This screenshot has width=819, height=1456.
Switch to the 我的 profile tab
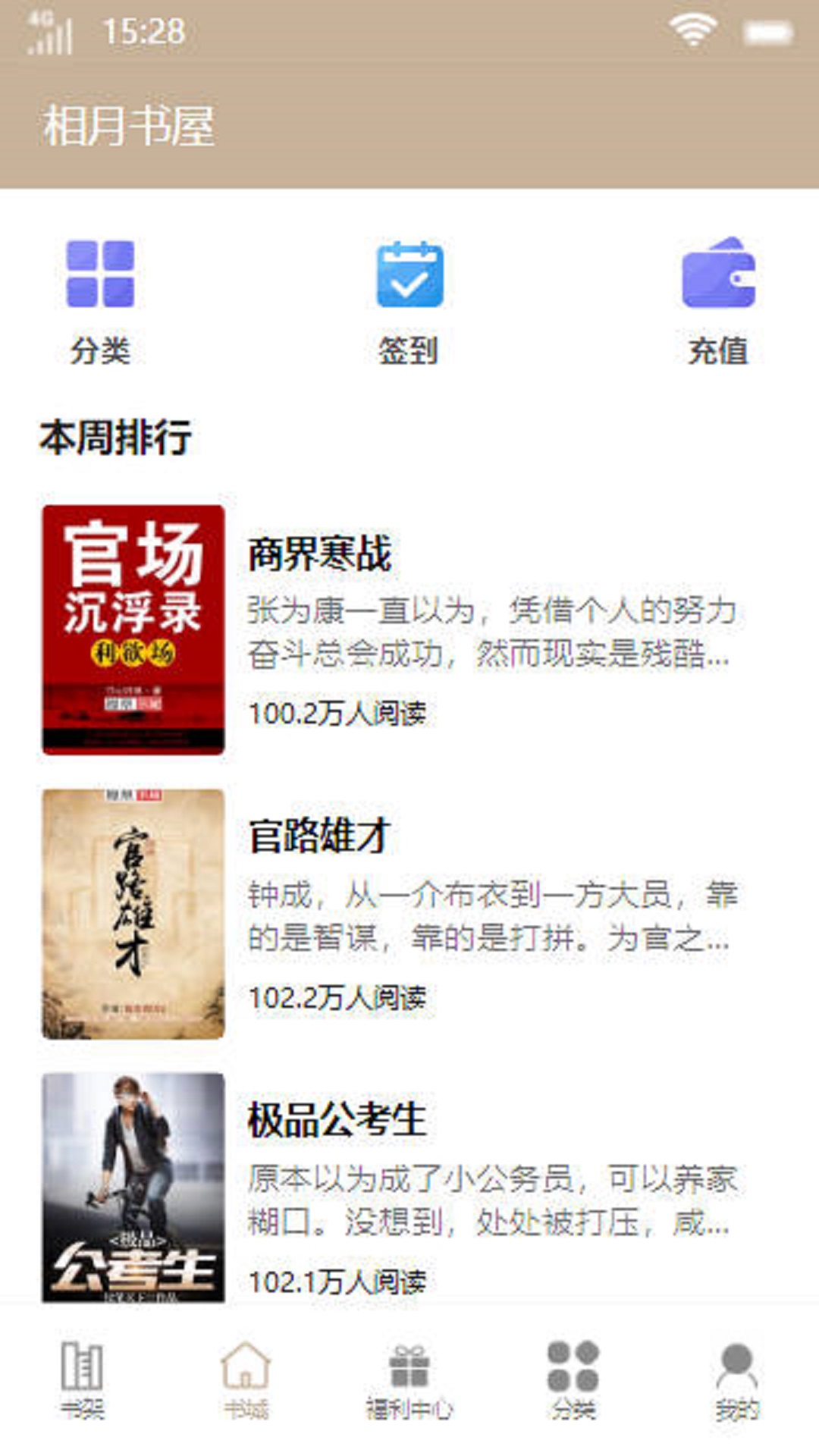pos(737,1379)
